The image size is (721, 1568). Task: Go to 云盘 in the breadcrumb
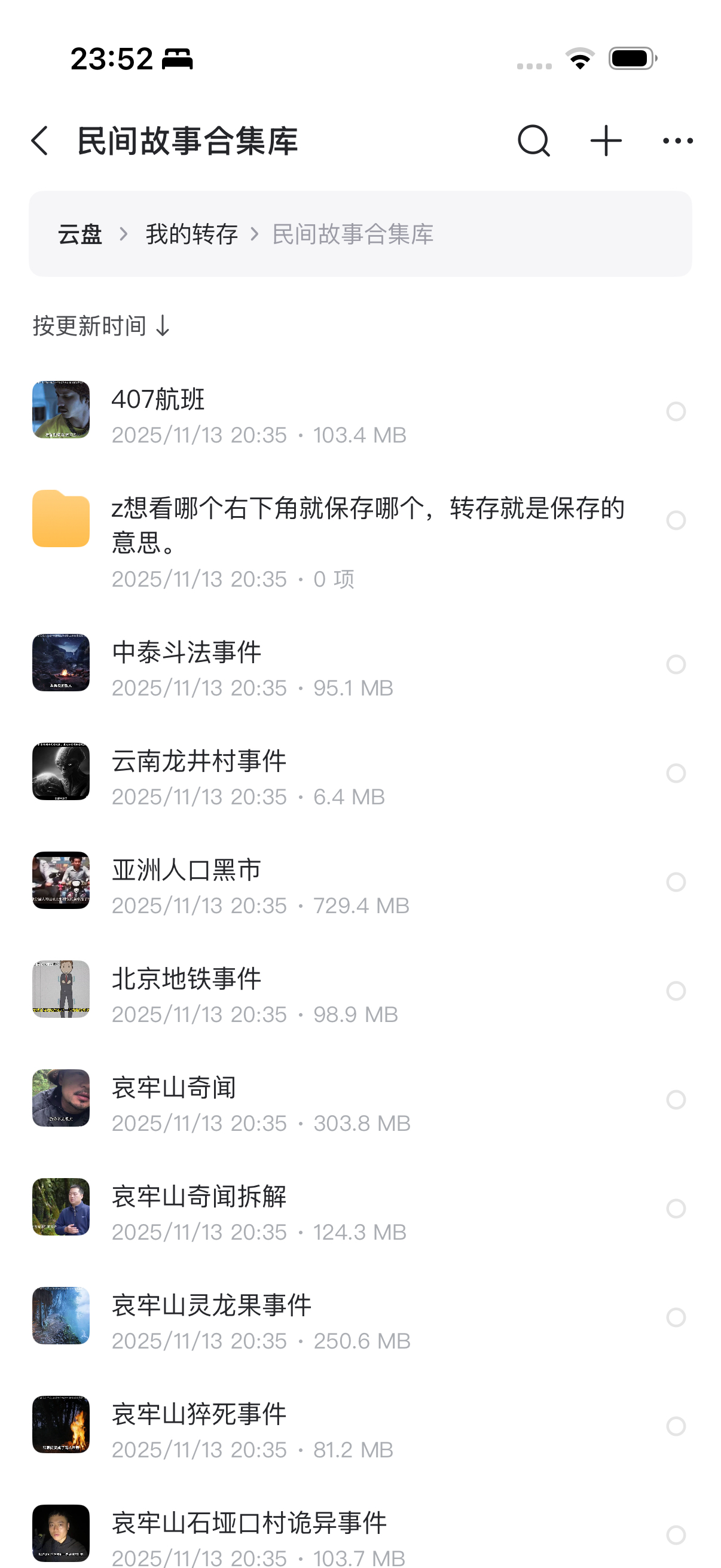pos(80,234)
